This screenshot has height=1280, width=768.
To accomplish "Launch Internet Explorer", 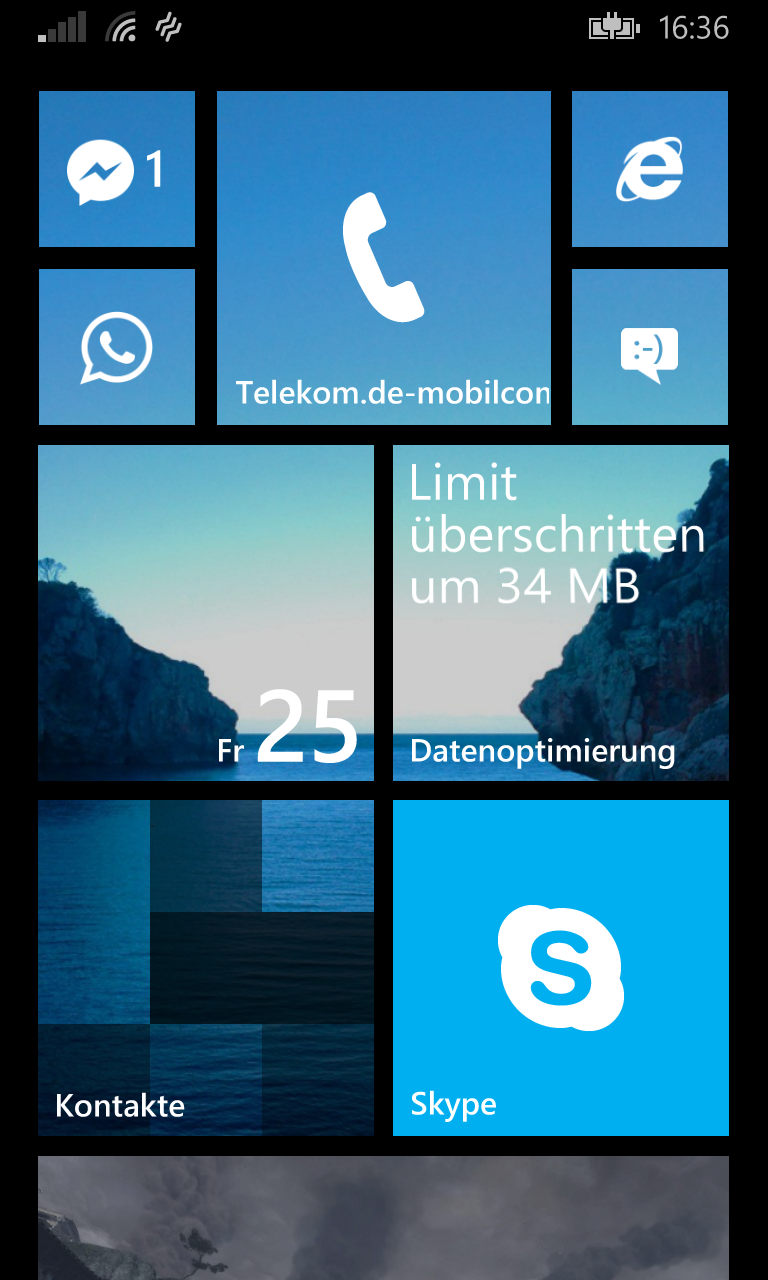I will [650, 169].
